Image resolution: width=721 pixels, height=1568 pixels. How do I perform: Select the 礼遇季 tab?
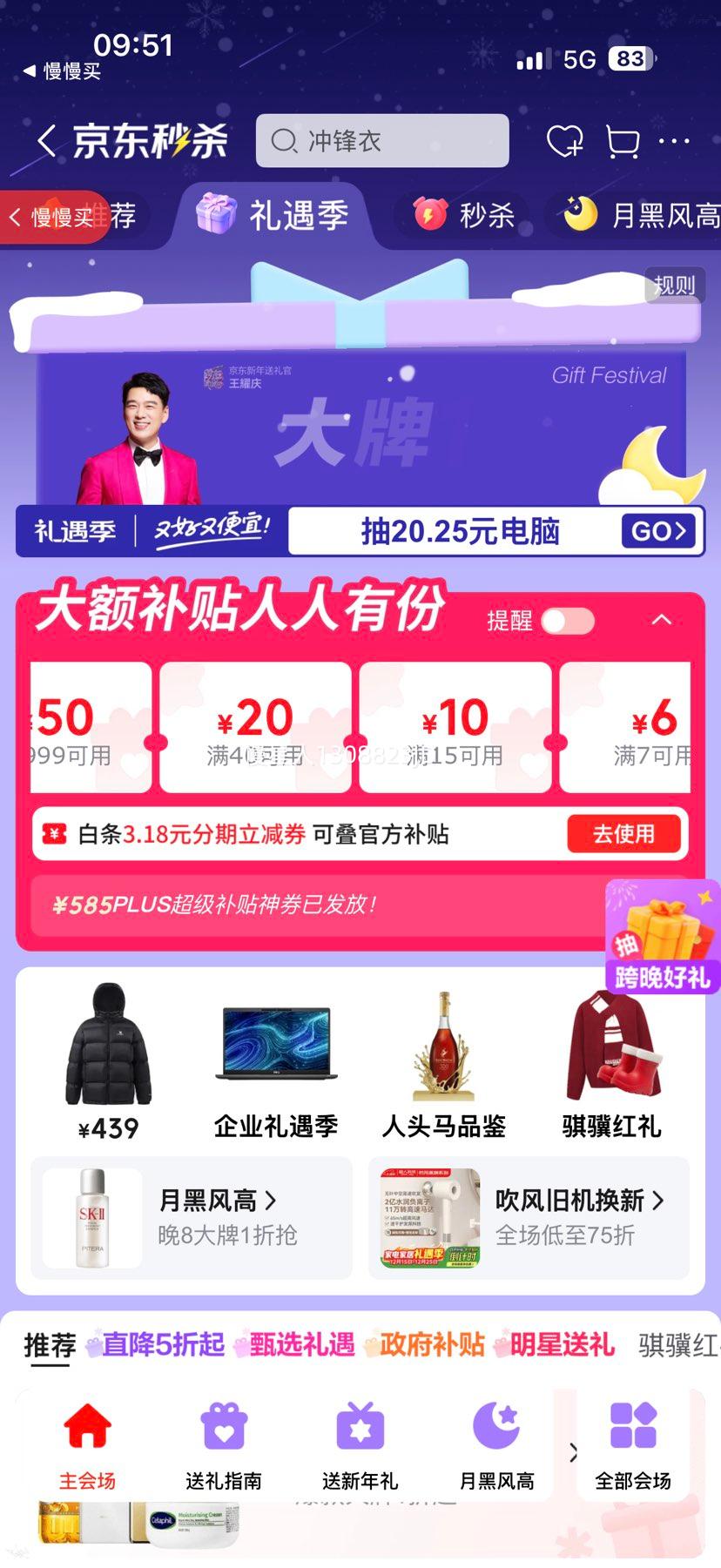pos(277,216)
